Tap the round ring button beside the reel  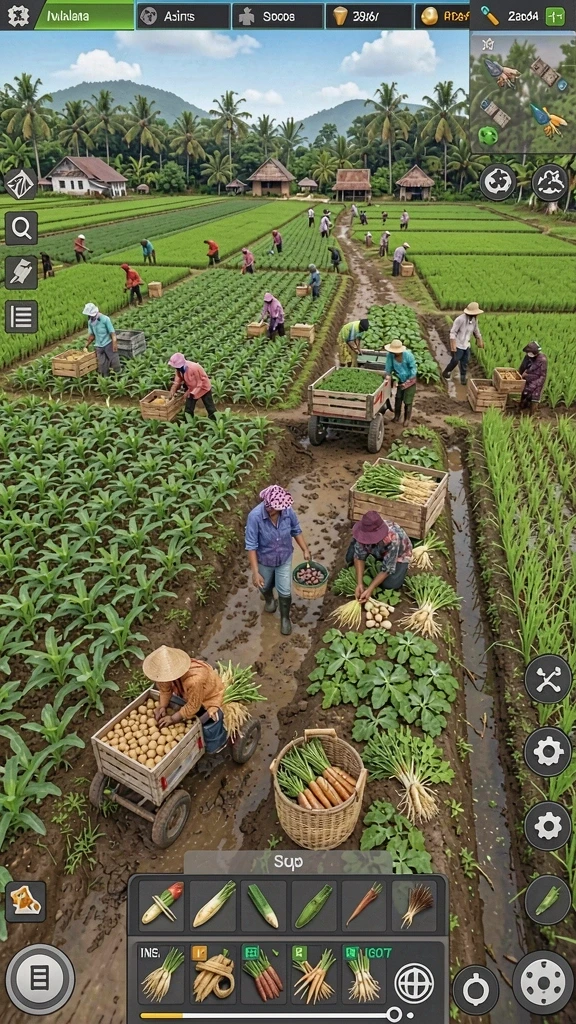click(x=475, y=989)
